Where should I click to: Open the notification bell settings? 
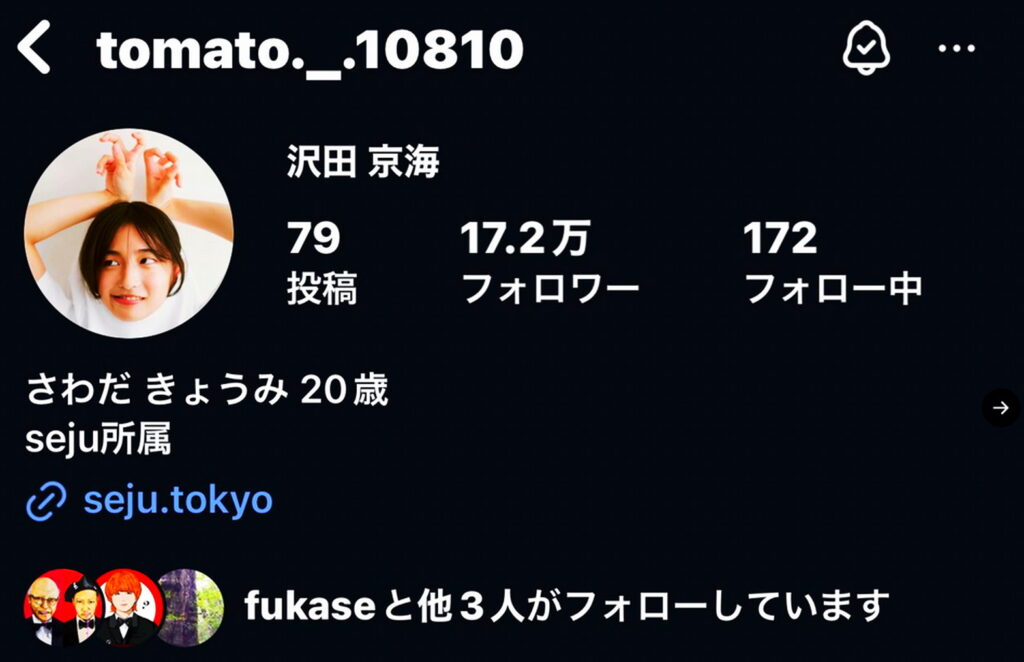866,48
